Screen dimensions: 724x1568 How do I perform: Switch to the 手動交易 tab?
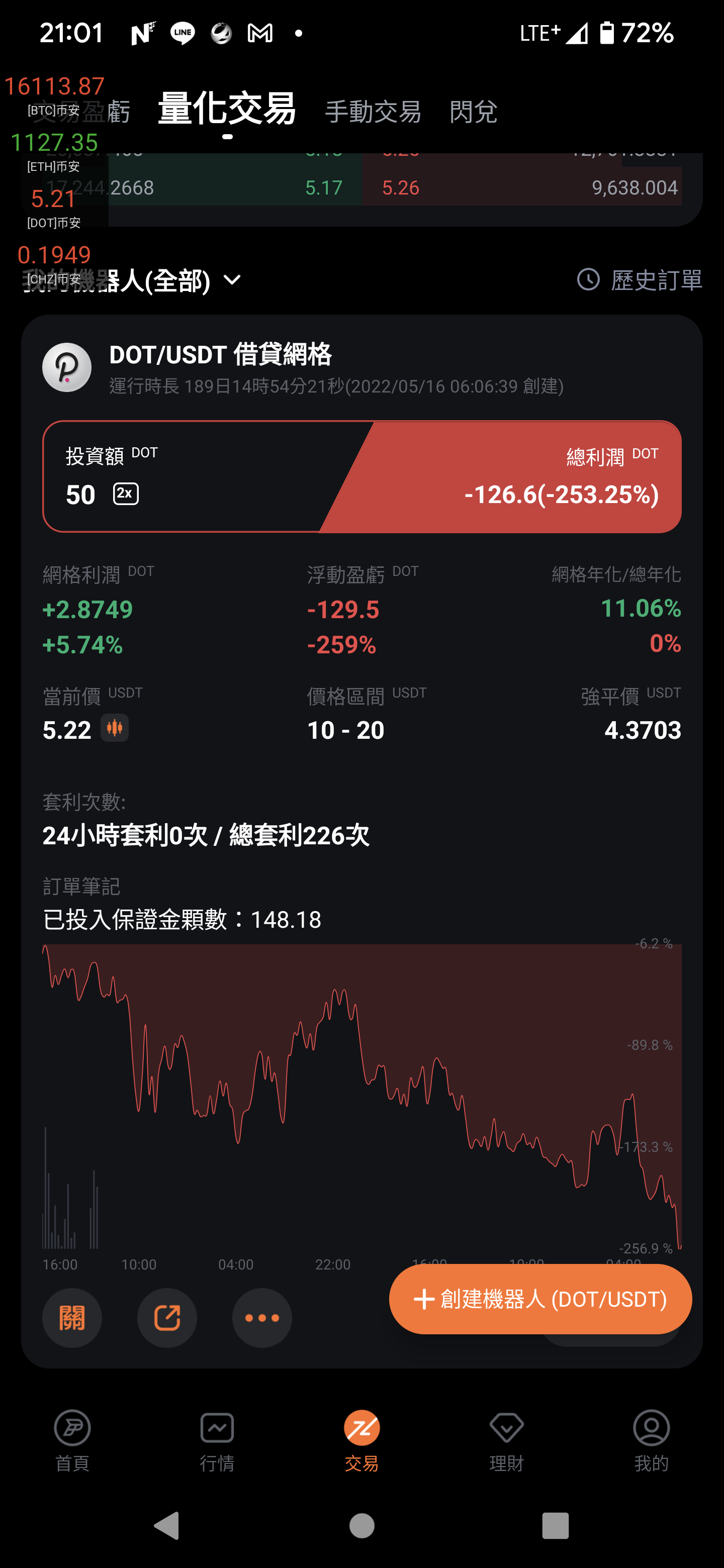click(x=373, y=112)
